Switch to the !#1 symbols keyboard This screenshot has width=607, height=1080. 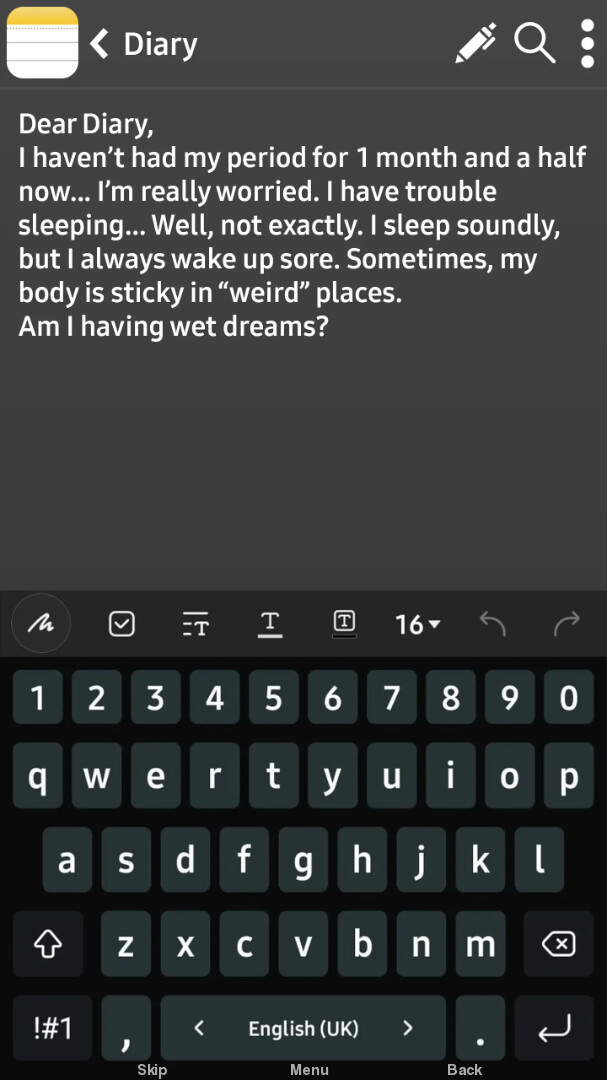[52, 1028]
